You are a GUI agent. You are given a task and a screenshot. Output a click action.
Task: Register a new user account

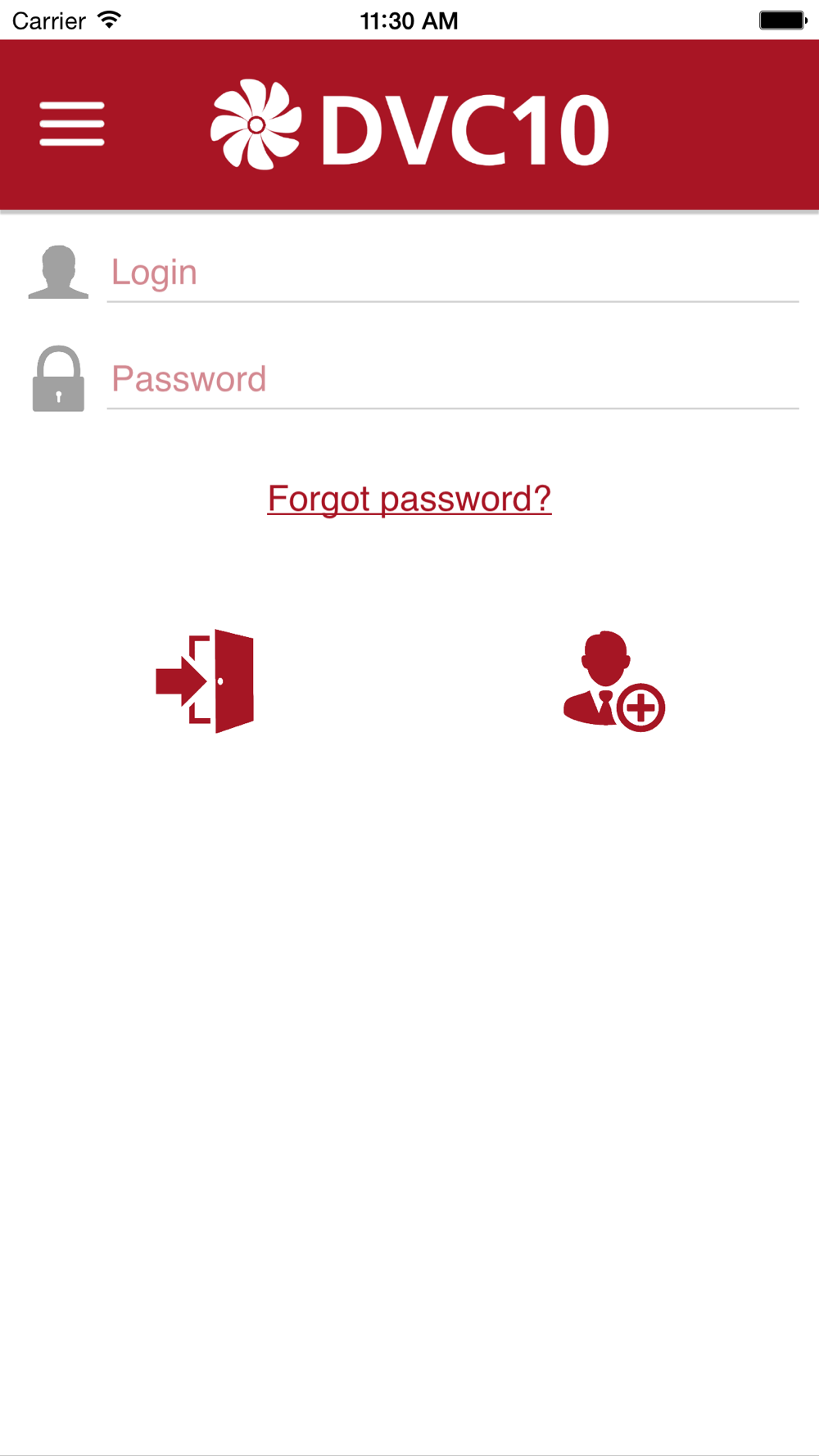pyautogui.click(x=614, y=681)
